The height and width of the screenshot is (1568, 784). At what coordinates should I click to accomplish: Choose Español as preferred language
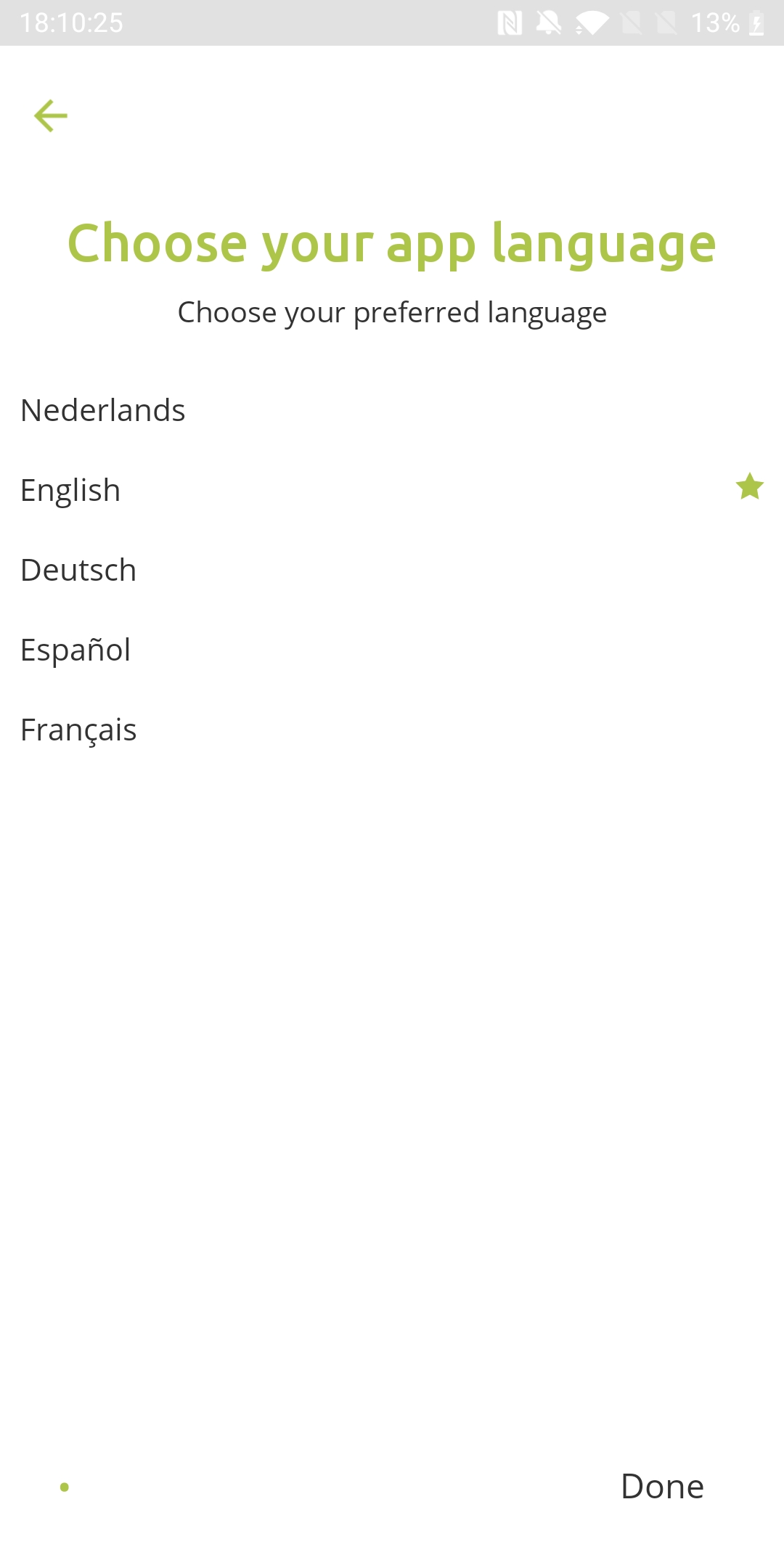75,649
